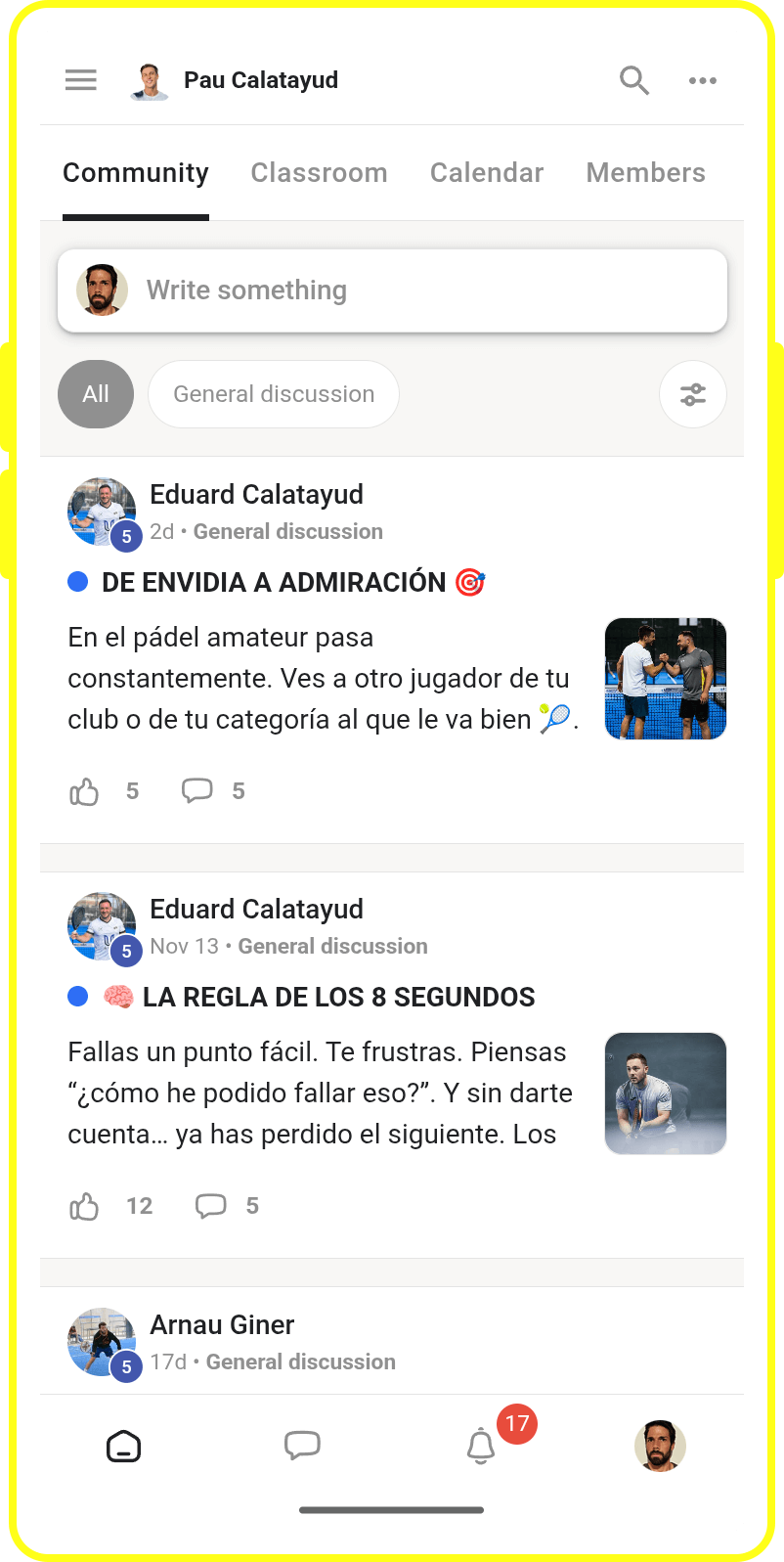Open the three-dot overflow menu
Viewport: 784px width, 1562px height.
tap(702, 80)
